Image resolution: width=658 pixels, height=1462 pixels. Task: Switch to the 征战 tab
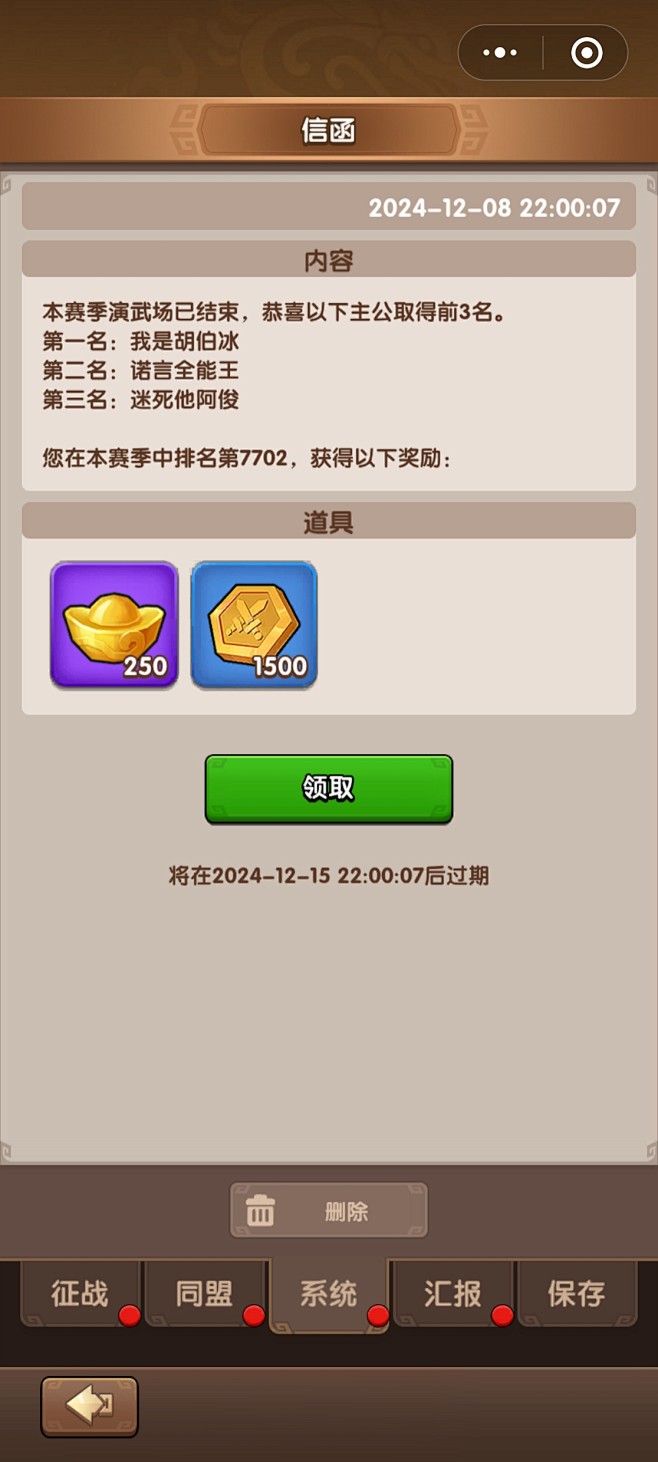coord(80,1293)
